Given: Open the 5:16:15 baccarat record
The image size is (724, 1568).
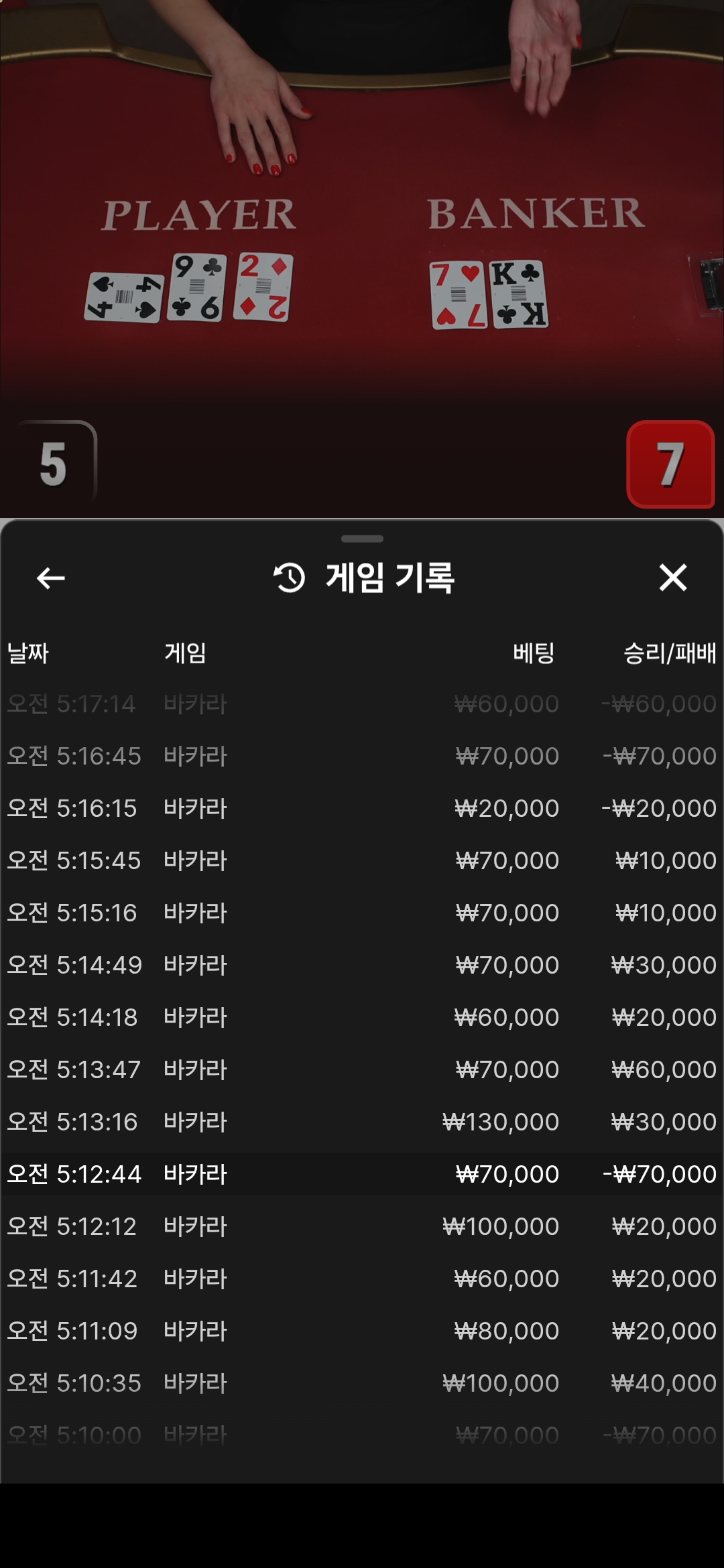Looking at the screenshot, I should tap(362, 808).
